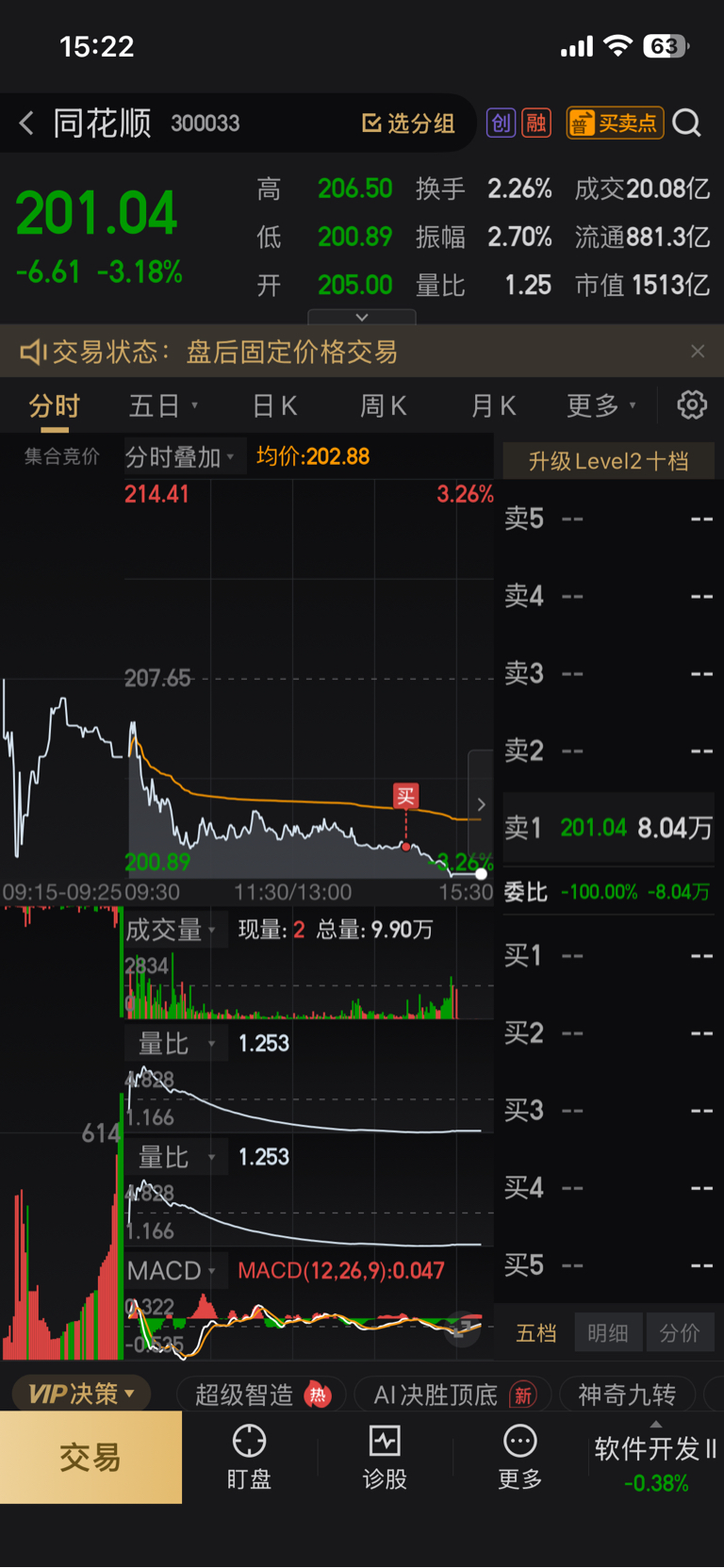Open 盯盘 monitoring

coord(249,1458)
